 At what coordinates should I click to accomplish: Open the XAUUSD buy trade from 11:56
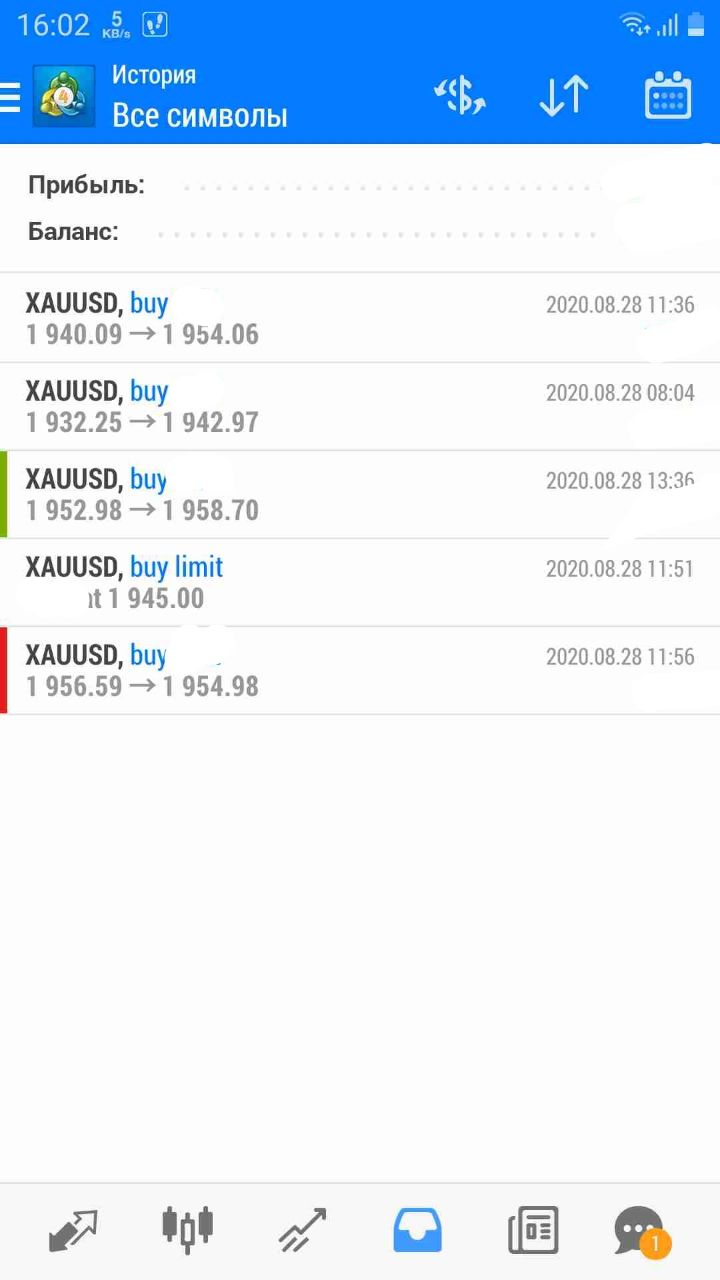(x=360, y=670)
